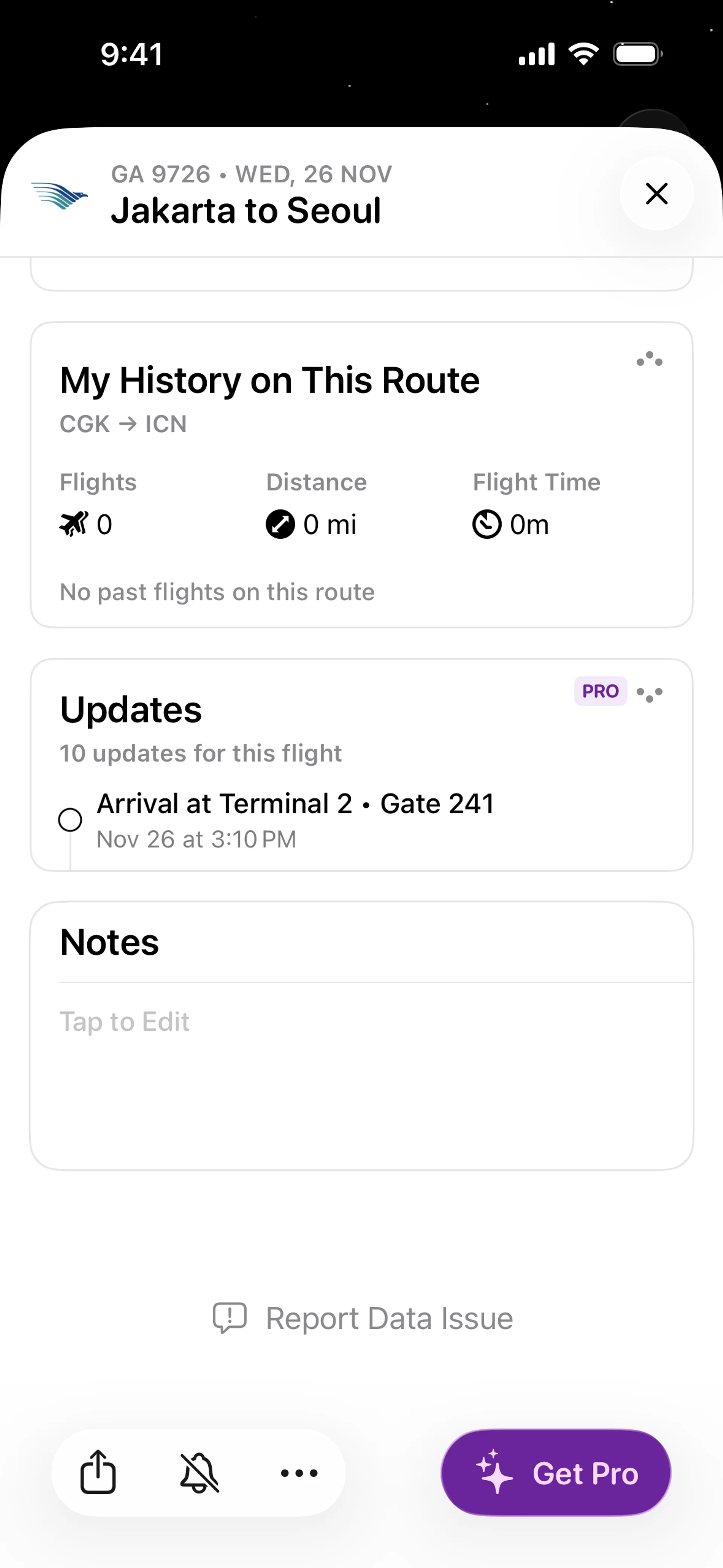
Task: Open options for the Updates card
Action: pos(649,693)
